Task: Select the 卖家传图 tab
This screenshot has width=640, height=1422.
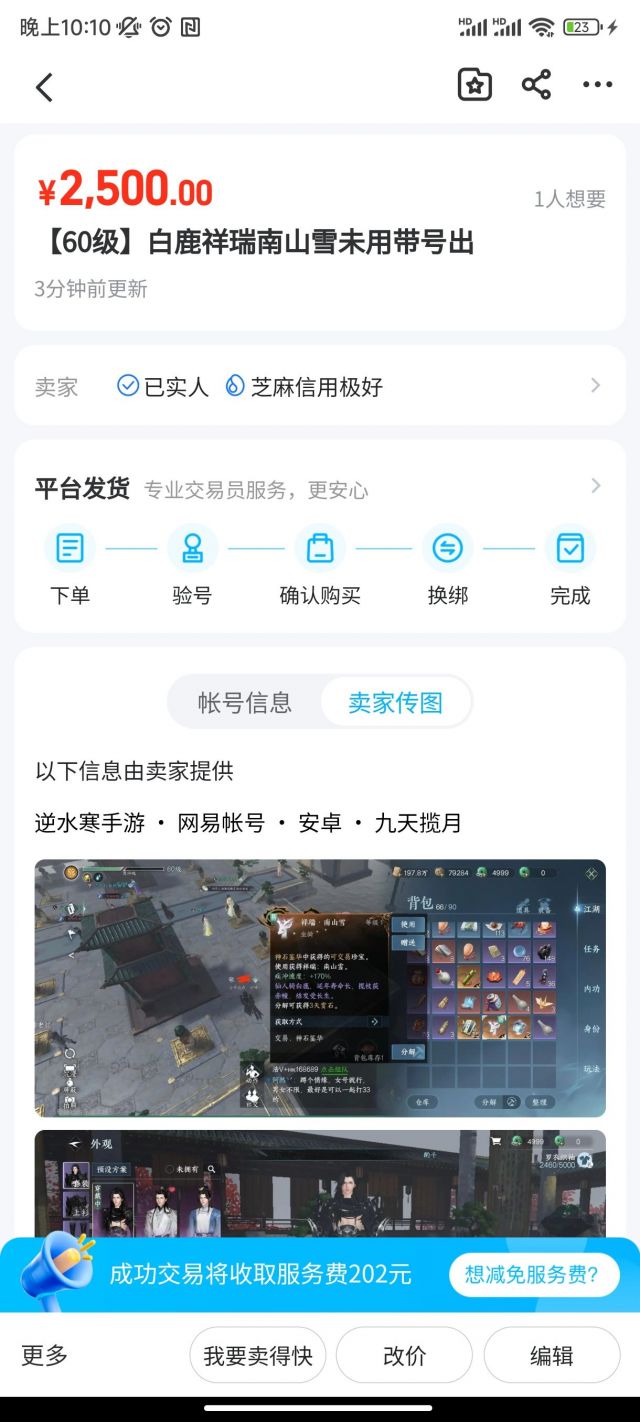Action: tap(395, 702)
